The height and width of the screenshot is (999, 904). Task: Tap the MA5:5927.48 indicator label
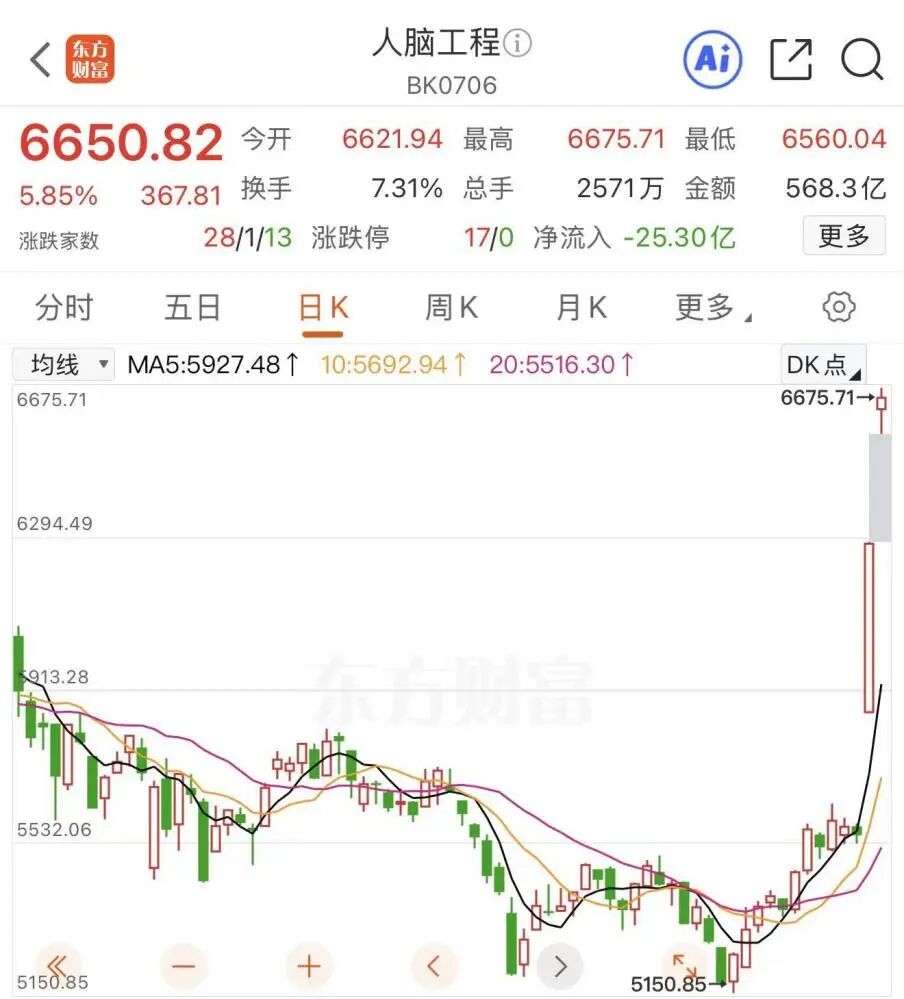[208, 364]
